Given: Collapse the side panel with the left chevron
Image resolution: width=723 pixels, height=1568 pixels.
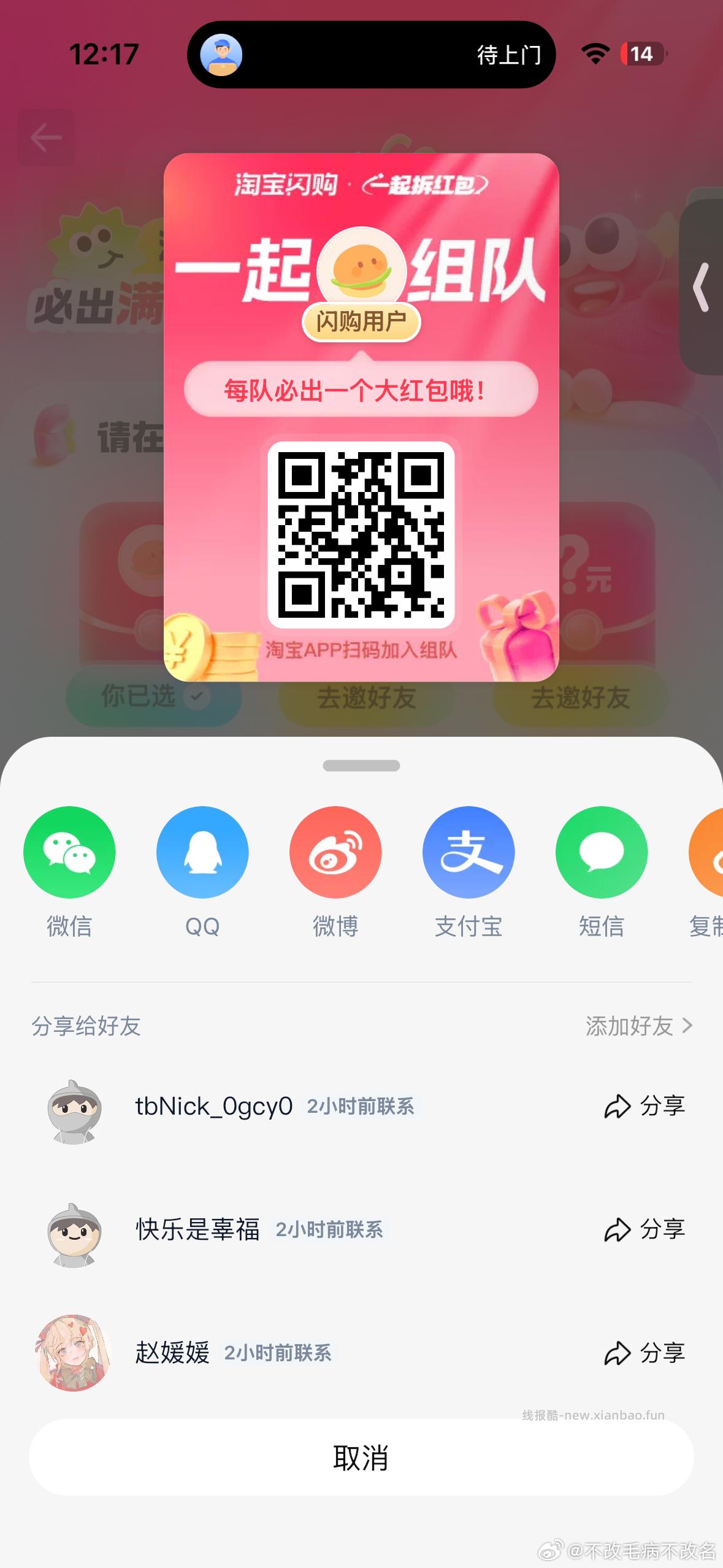Looking at the screenshot, I should (x=700, y=288).
